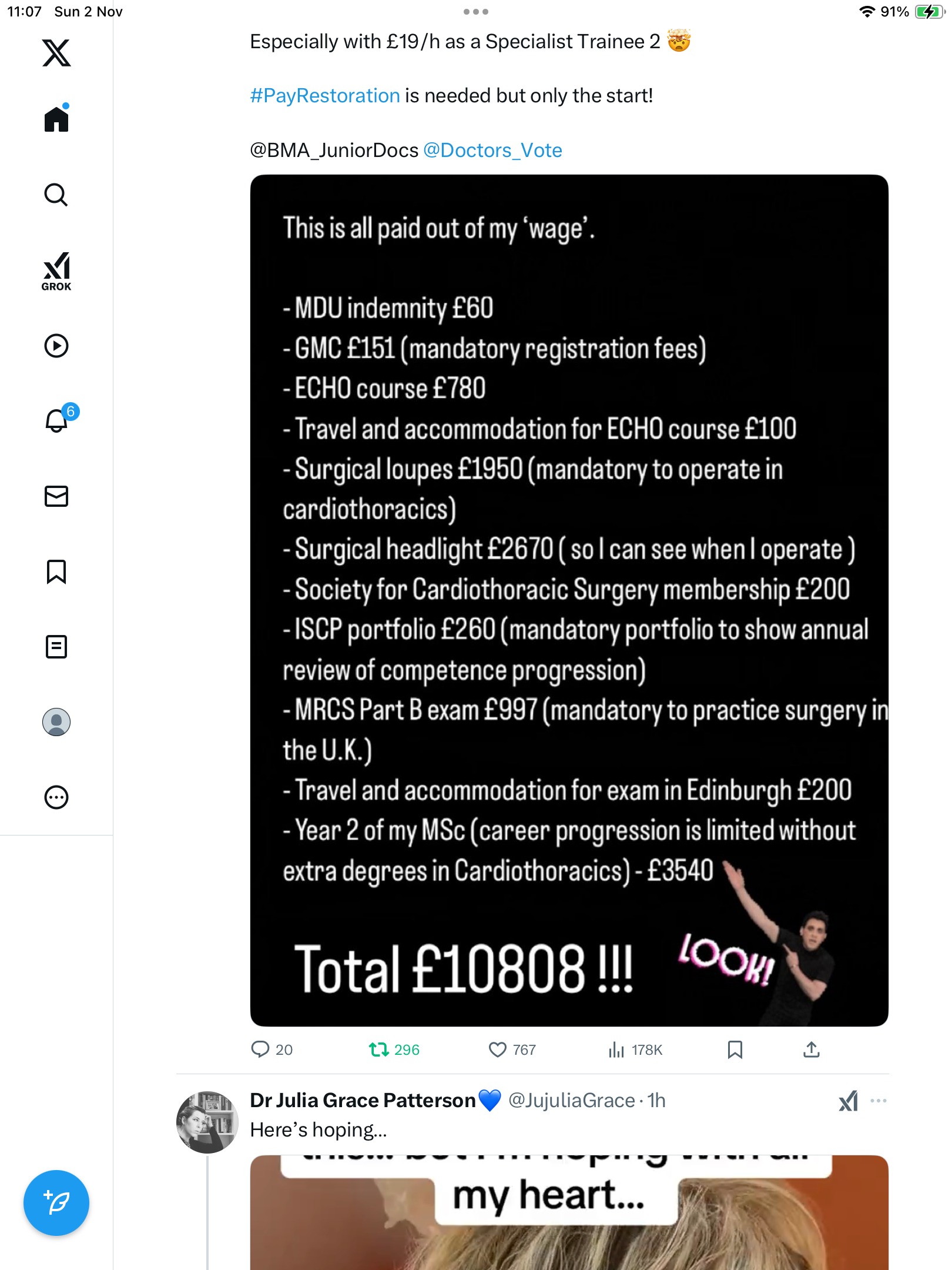
Task: Undo the repost with 296 reposts
Action: 379,1050
